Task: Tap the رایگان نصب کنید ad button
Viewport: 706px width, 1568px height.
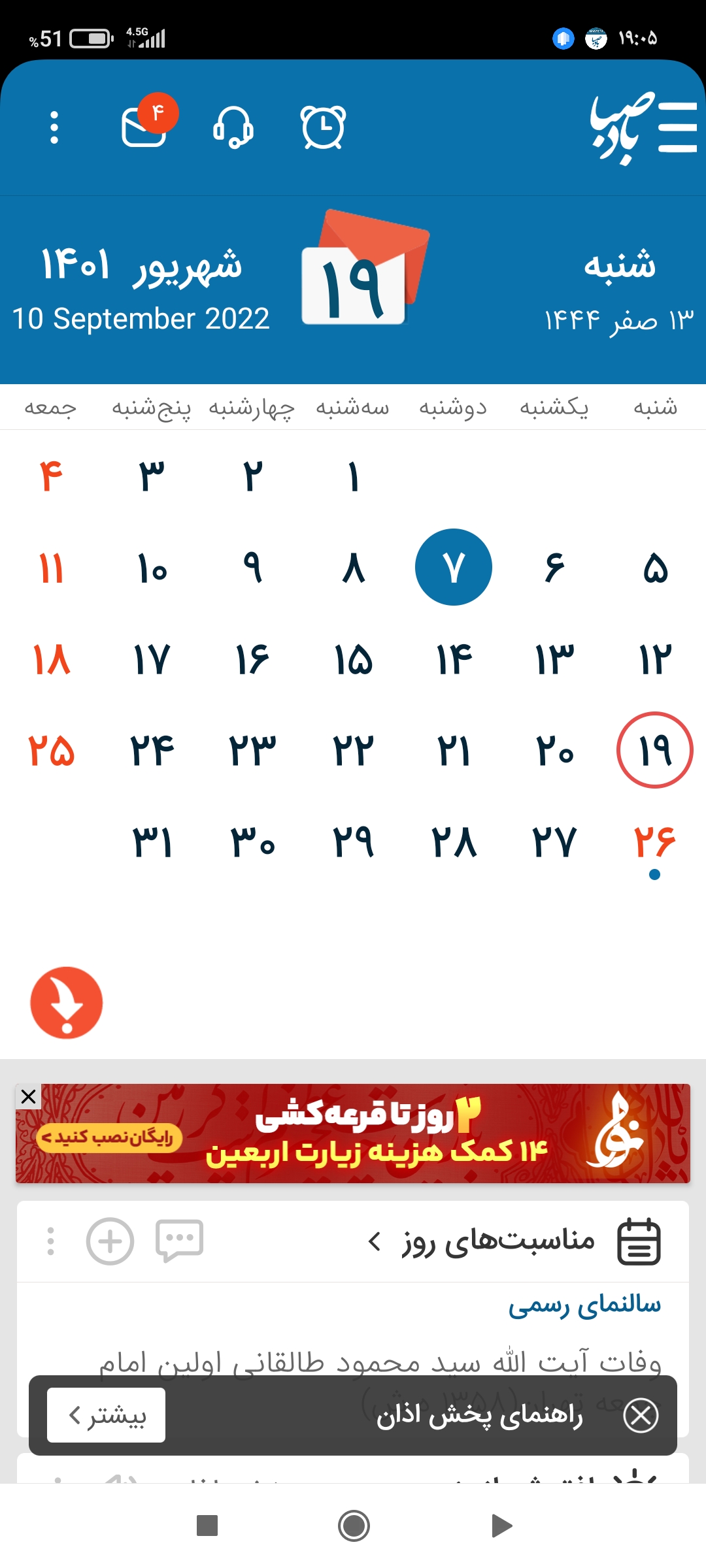Action: coord(108,1138)
